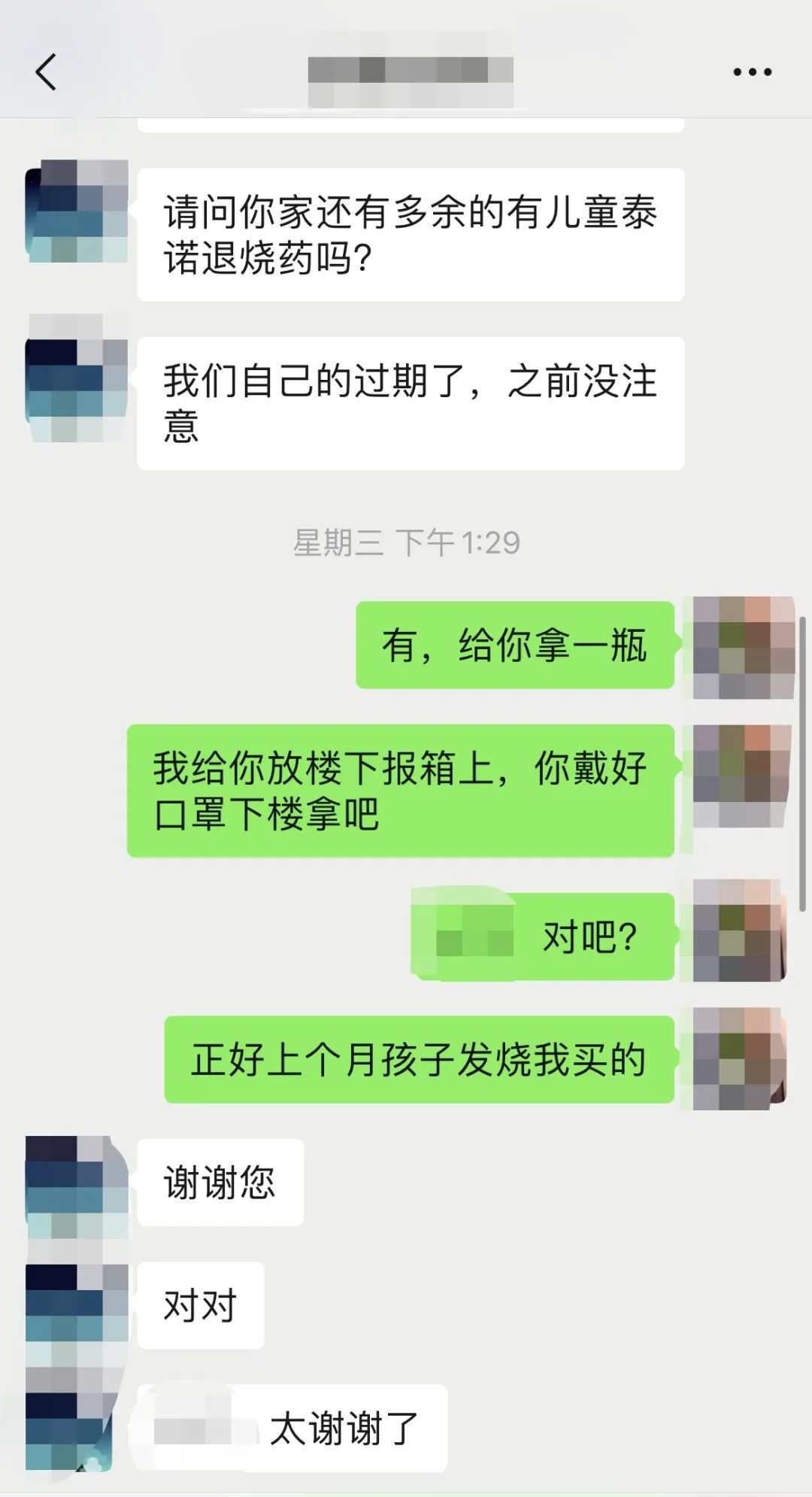
Task: Tap the avatar beside 谢谢您 message
Action: tap(77, 1187)
